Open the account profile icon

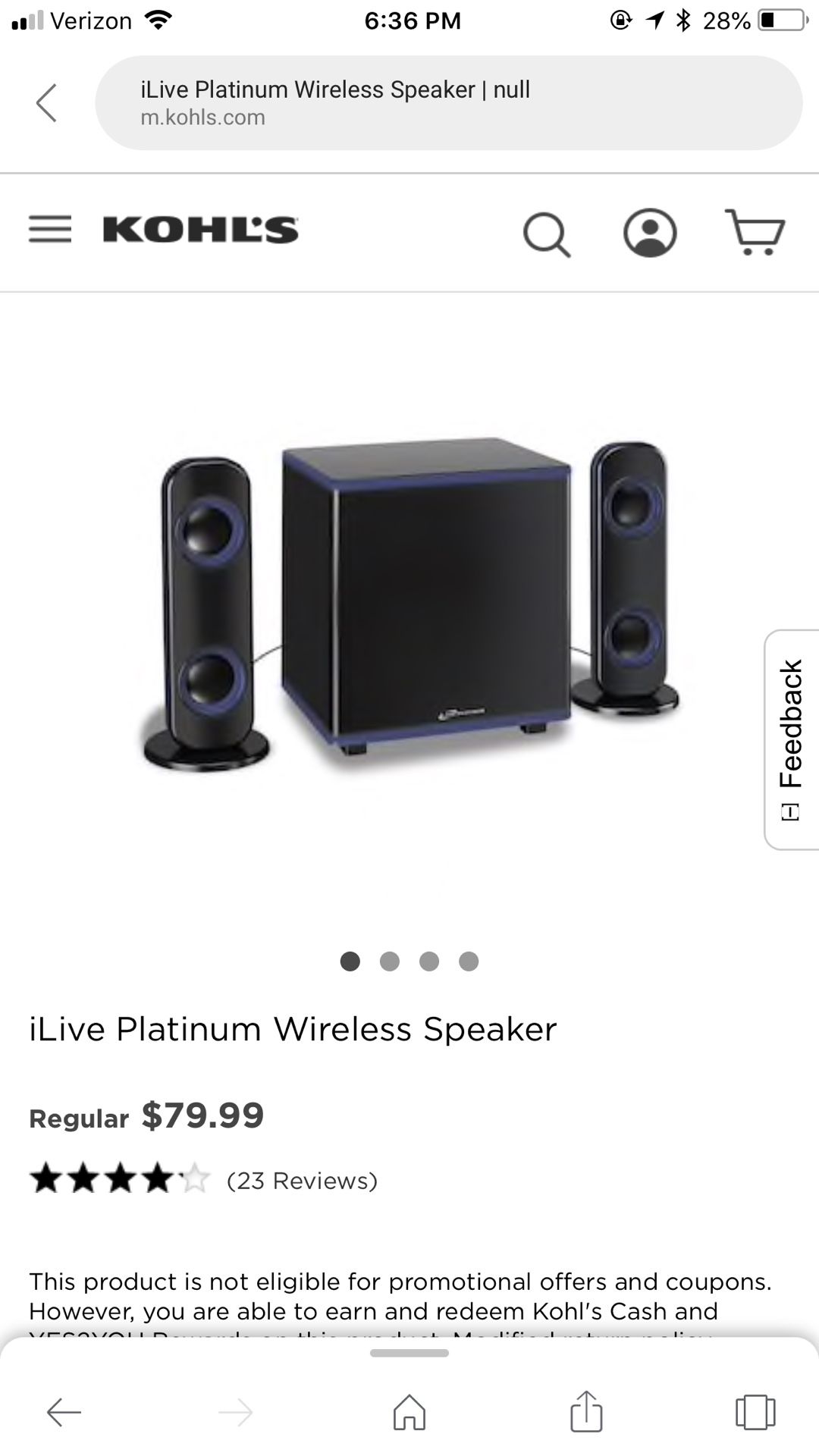[650, 232]
